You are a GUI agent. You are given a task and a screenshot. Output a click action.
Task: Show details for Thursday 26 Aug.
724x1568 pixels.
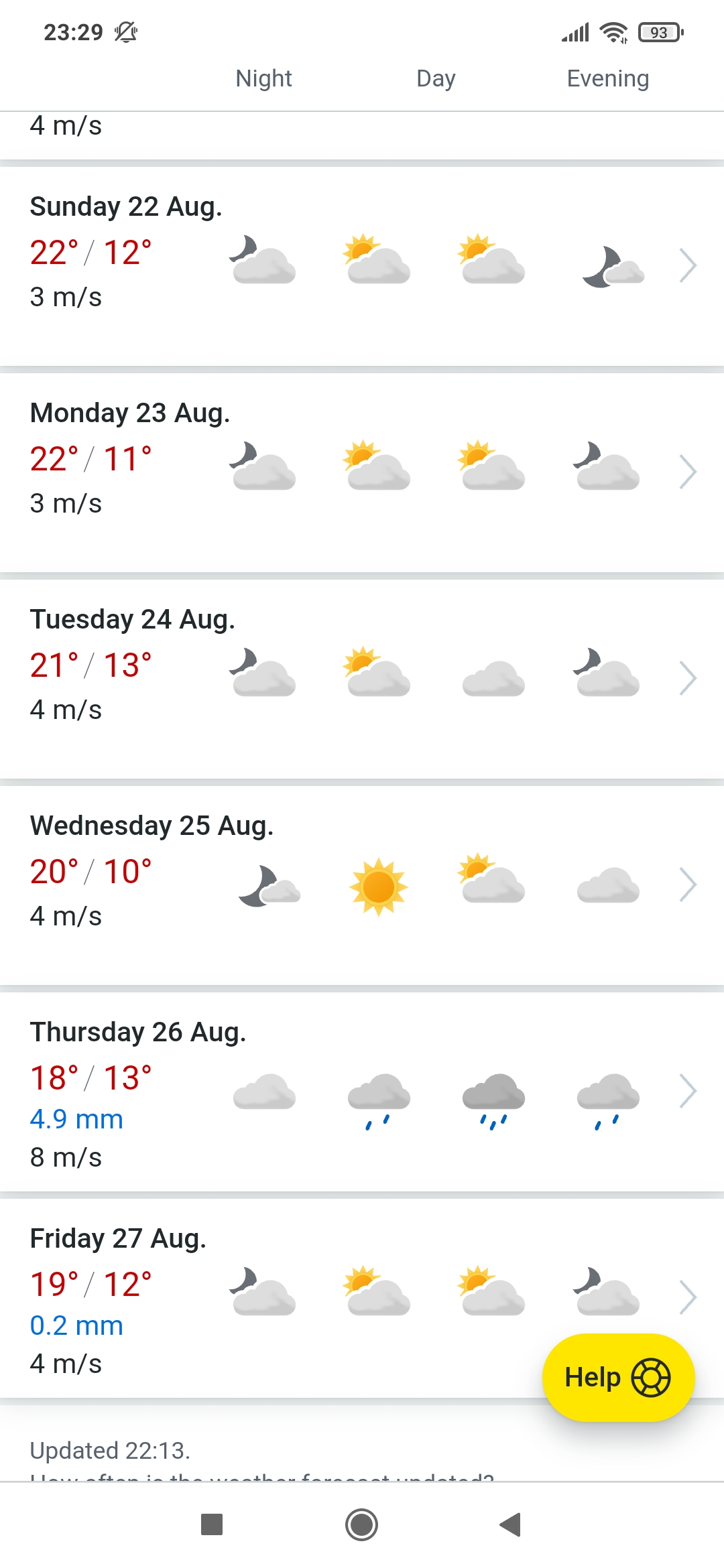tap(688, 1092)
